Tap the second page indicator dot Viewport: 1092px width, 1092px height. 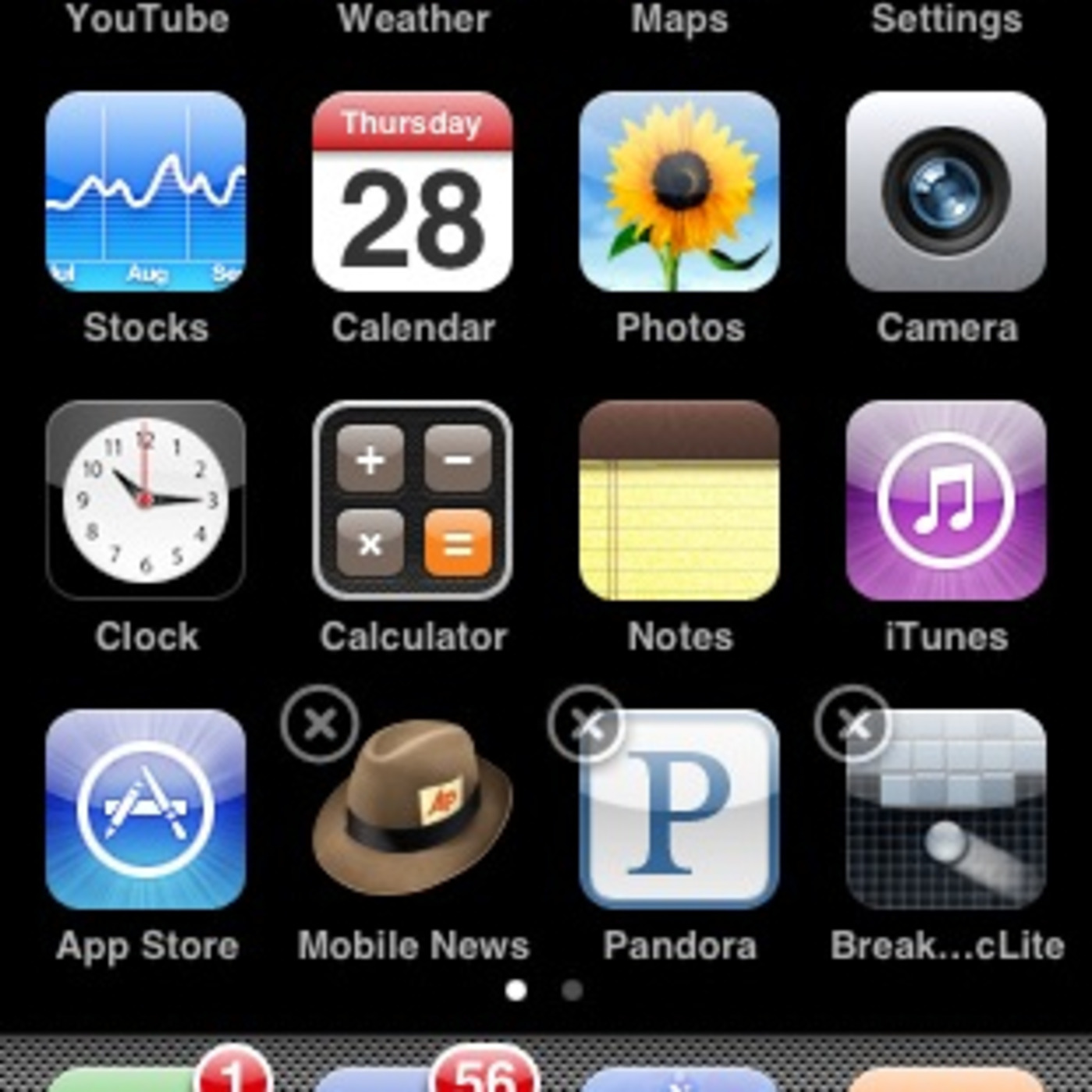[573, 991]
